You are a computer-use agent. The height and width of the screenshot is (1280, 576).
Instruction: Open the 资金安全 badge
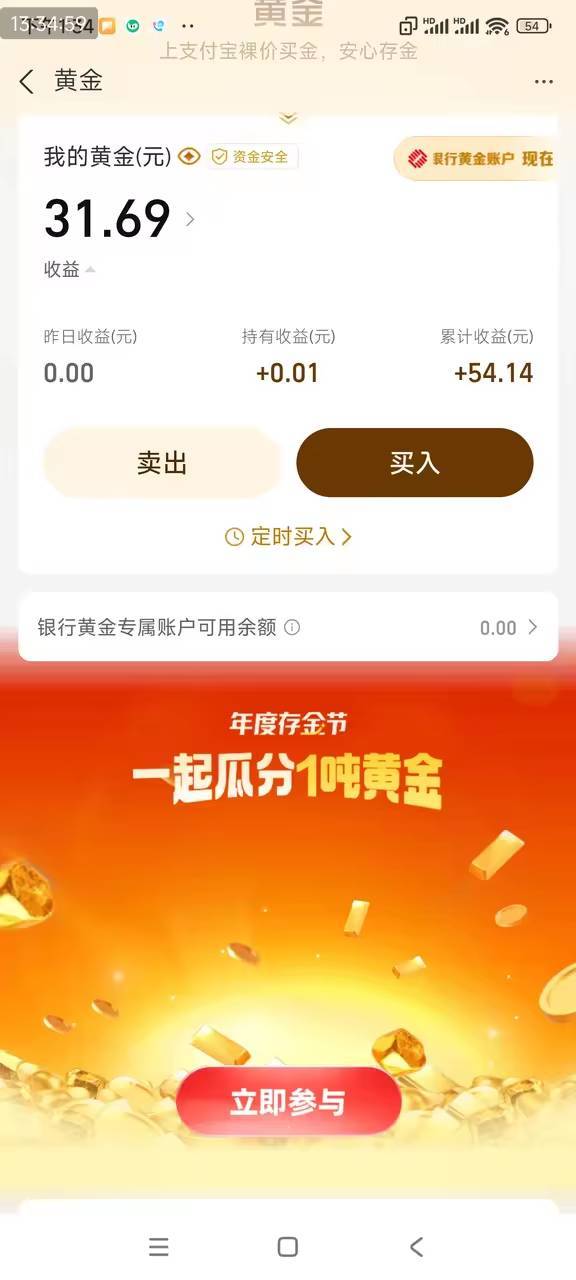pos(253,157)
